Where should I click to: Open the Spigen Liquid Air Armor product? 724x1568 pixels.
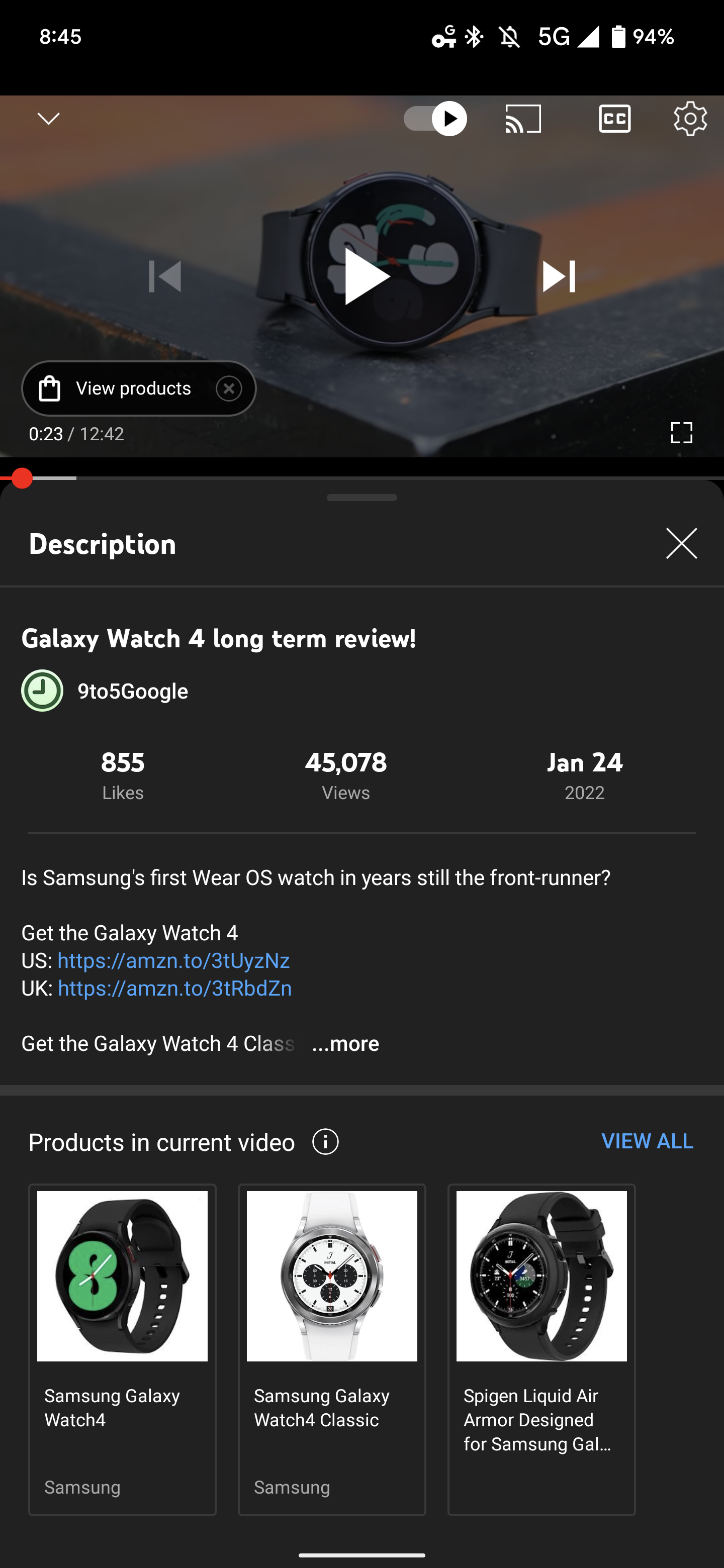coord(541,1348)
